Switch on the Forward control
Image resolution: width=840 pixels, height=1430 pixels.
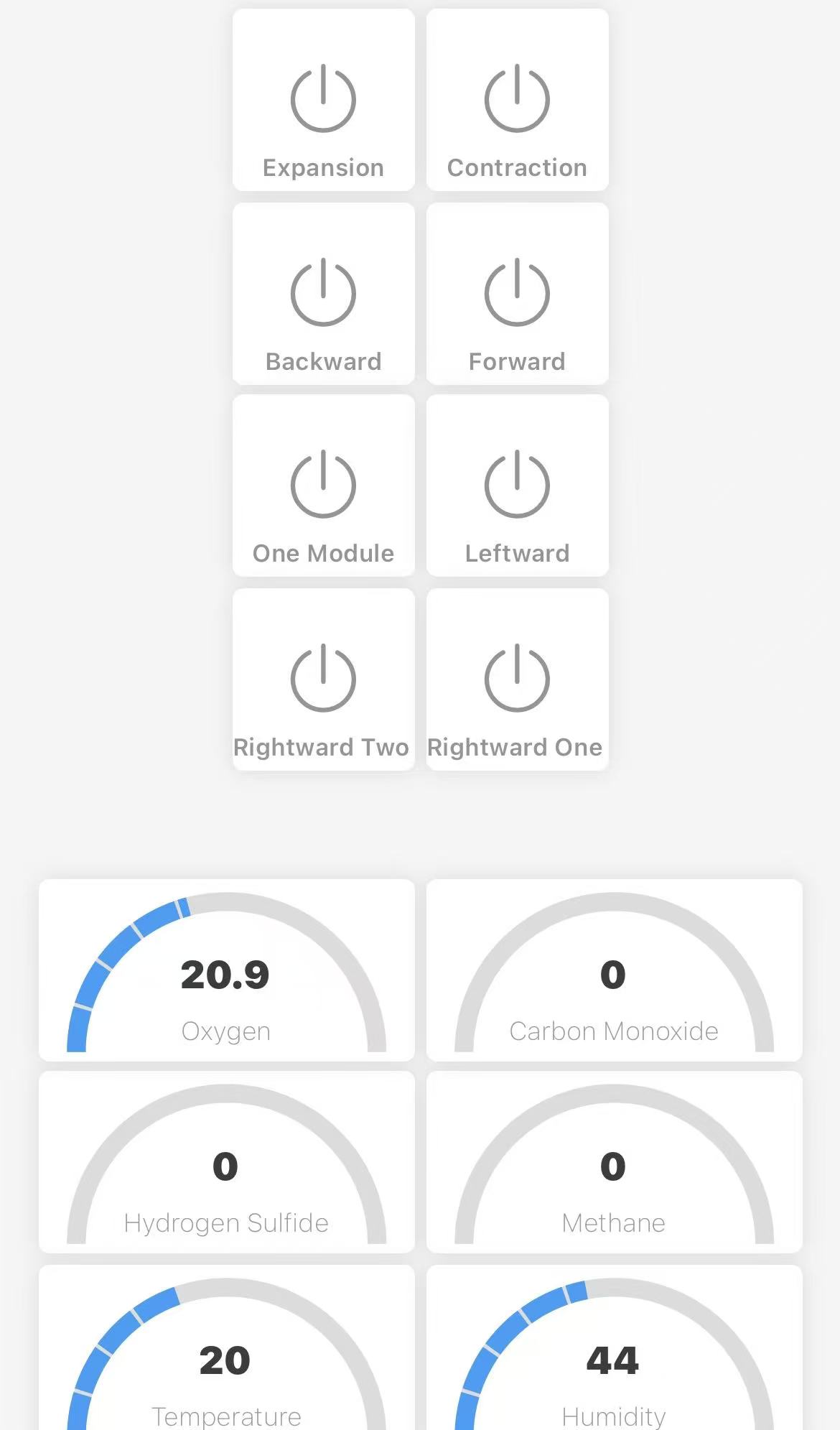pos(517,293)
